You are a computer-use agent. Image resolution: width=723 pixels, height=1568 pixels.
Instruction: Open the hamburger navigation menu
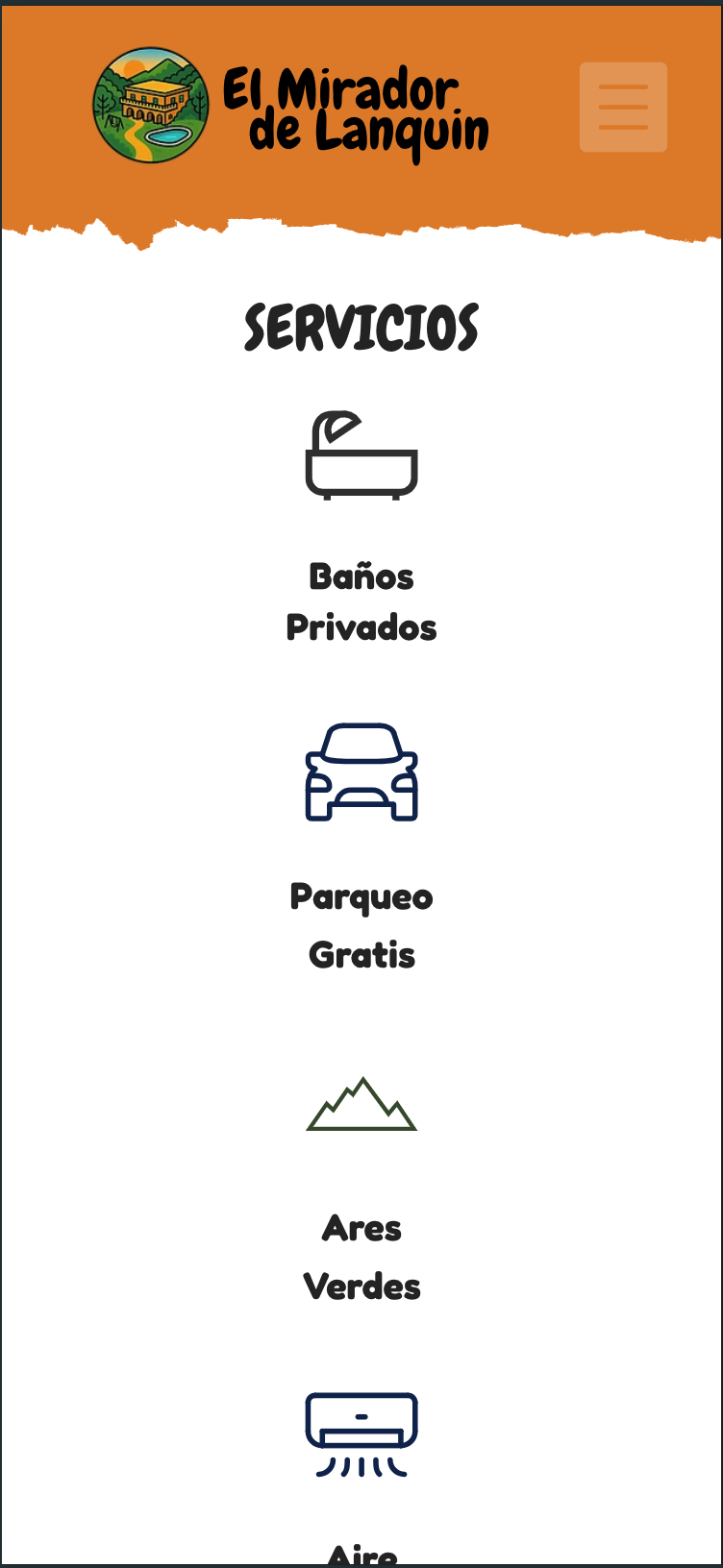coord(623,108)
